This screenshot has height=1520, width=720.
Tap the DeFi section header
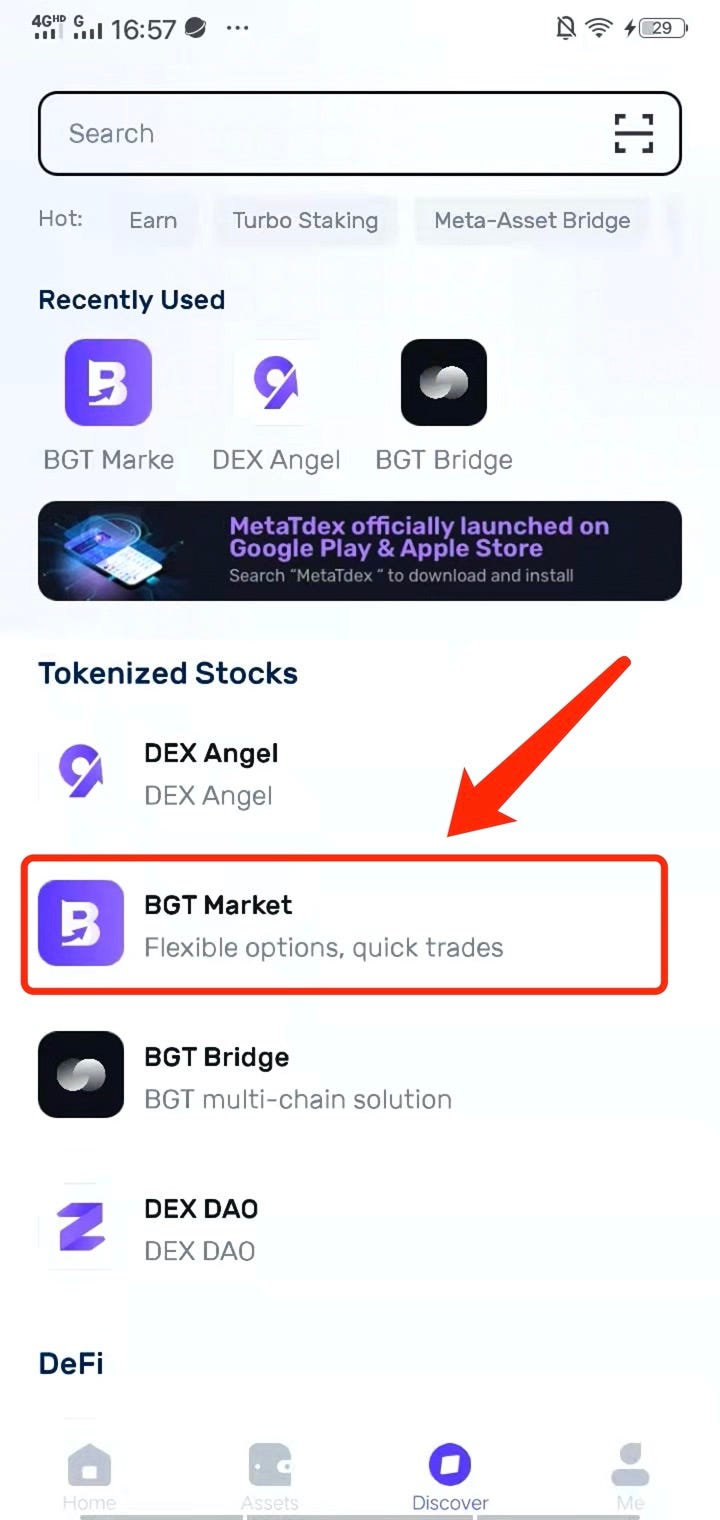[70, 1362]
